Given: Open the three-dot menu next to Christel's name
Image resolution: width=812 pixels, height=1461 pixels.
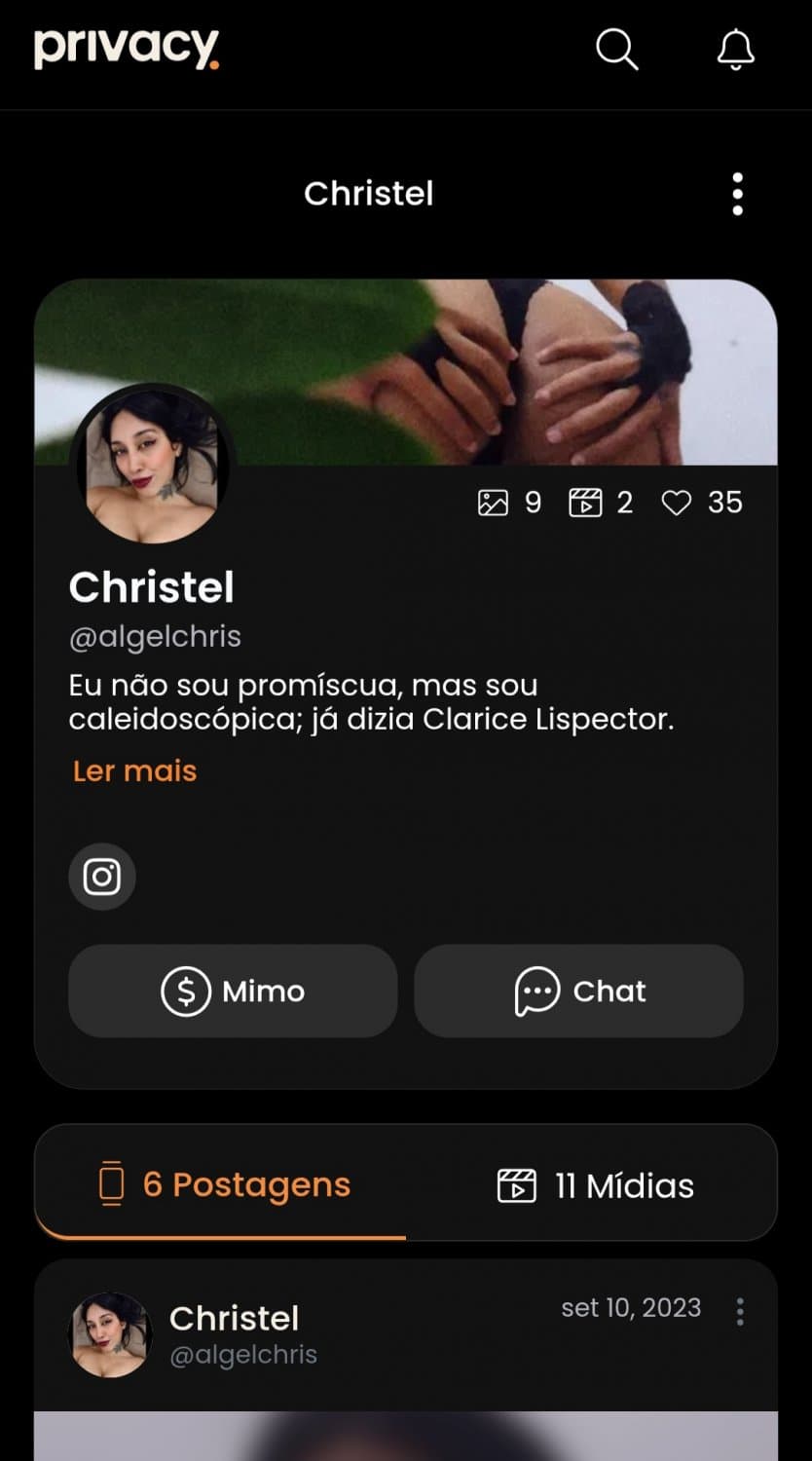Looking at the screenshot, I should (x=738, y=193).
